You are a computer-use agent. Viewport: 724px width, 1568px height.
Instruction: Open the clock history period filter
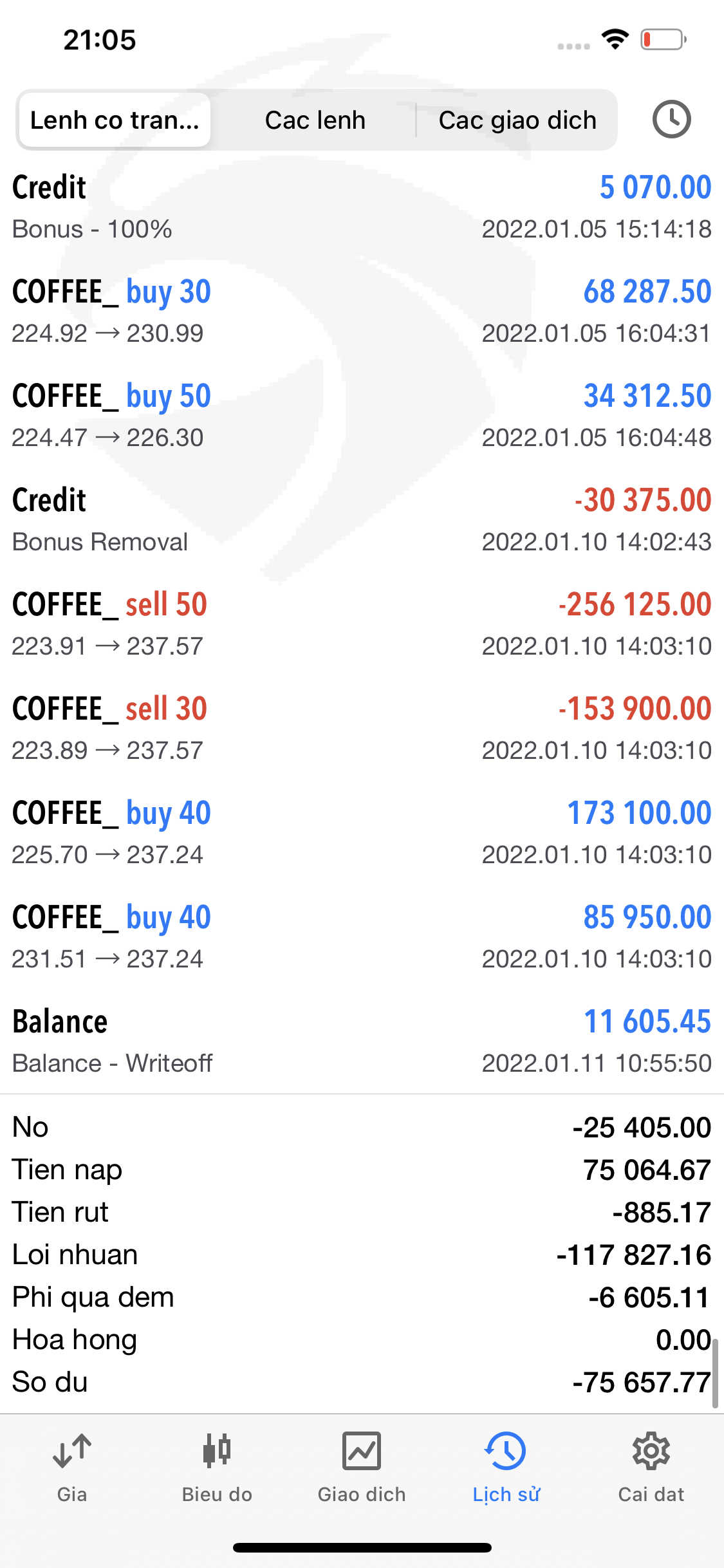click(671, 120)
